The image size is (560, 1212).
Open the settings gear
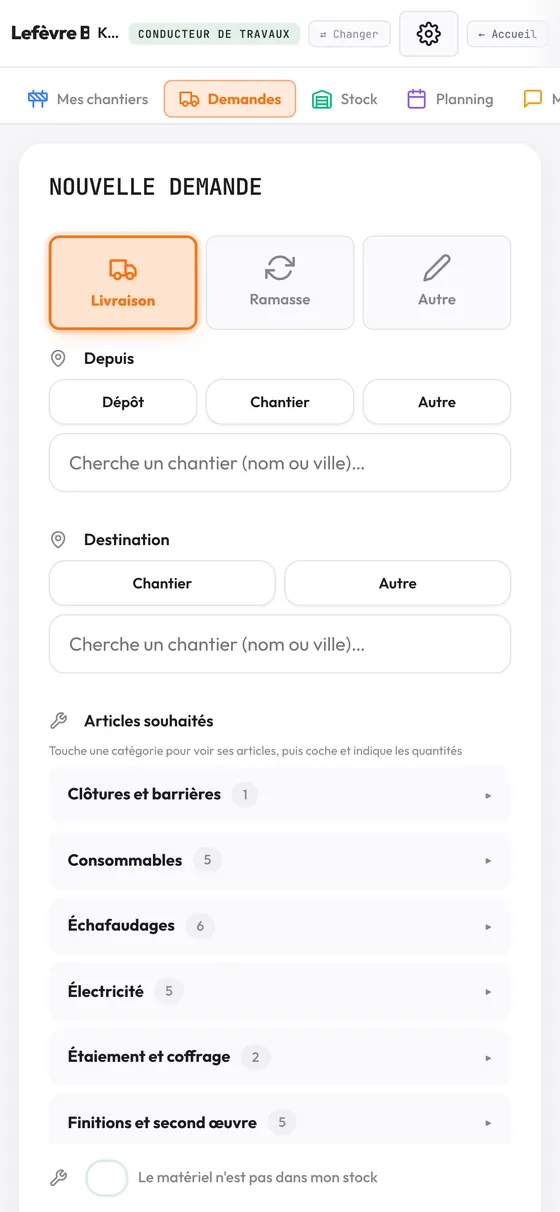coord(428,34)
